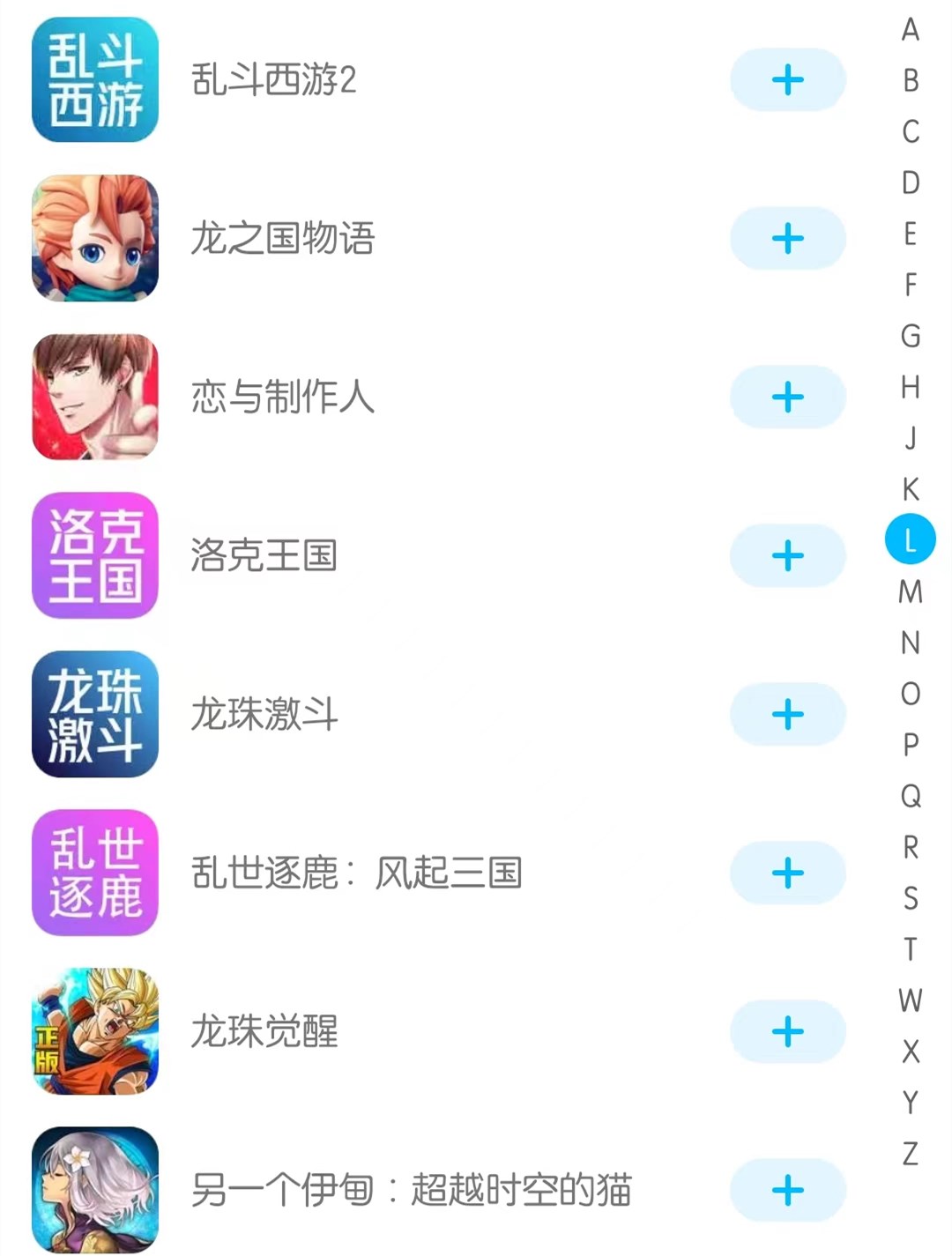Add 乱斗西游2 with its plus button
The height and width of the screenshot is (1256, 952).
coord(787,80)
